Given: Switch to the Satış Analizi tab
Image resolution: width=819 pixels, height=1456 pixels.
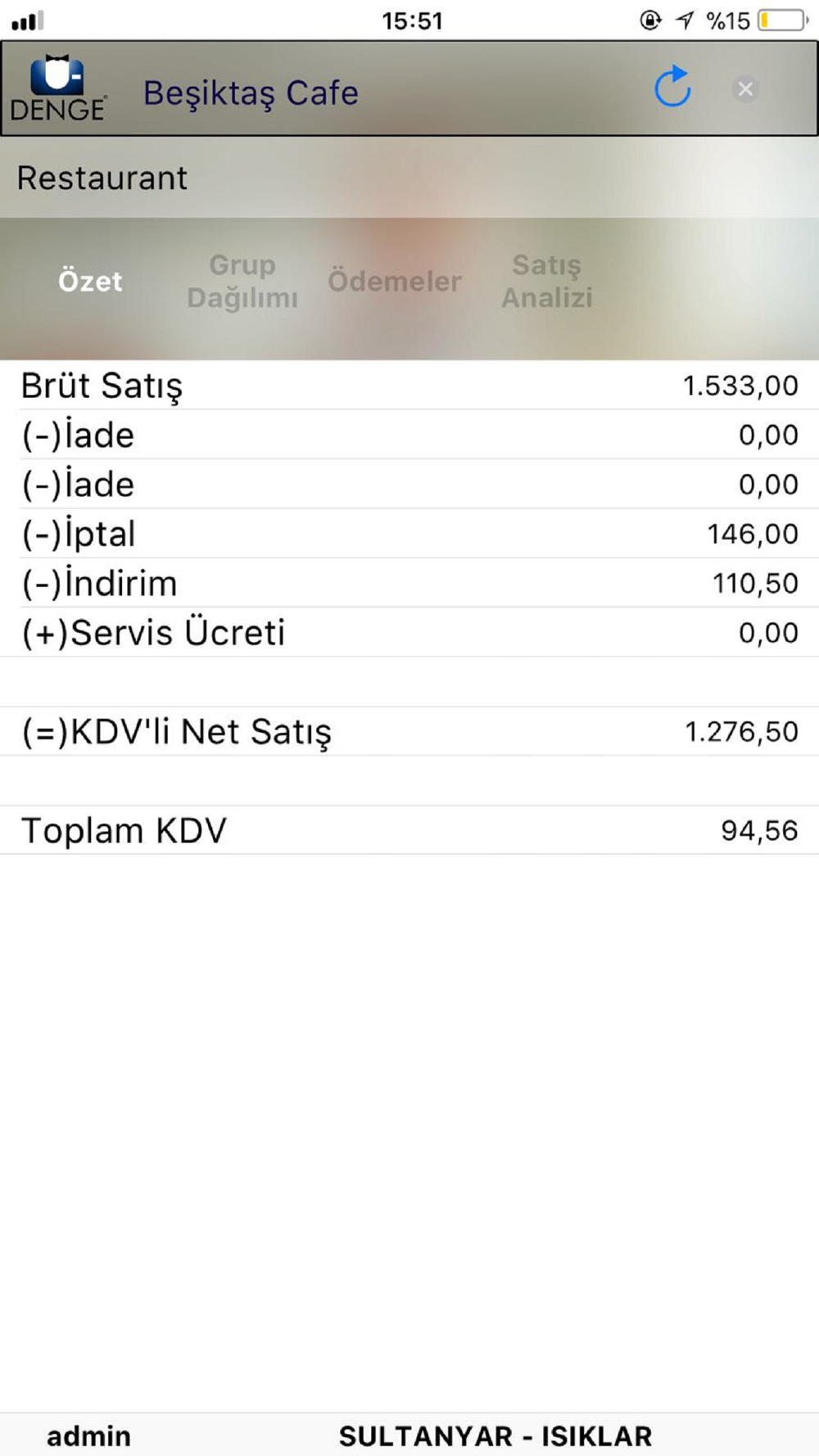Looking at the screenshot, I should pyautogui.click(x=547, y=281).
